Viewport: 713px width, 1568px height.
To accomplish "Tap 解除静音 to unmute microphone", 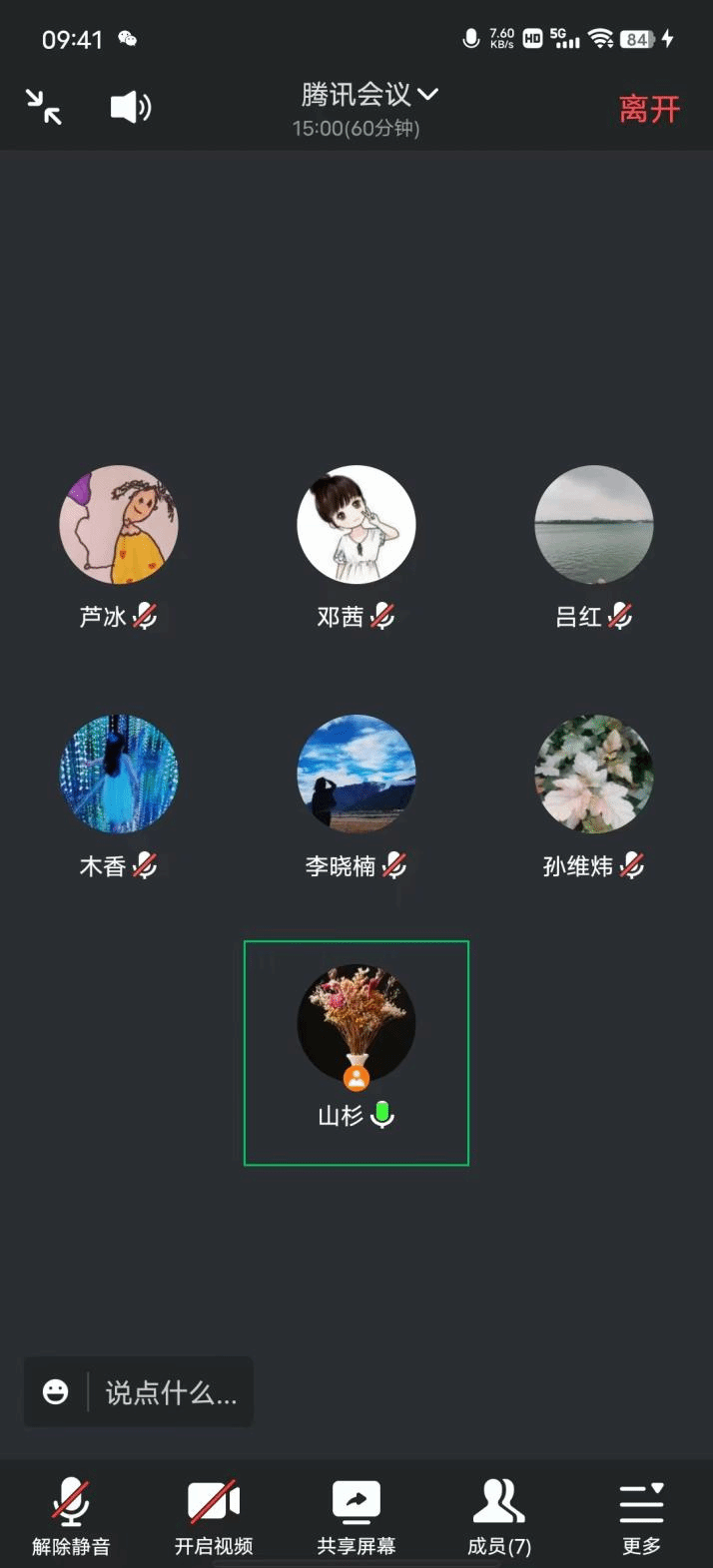I will pos(71,1515).
